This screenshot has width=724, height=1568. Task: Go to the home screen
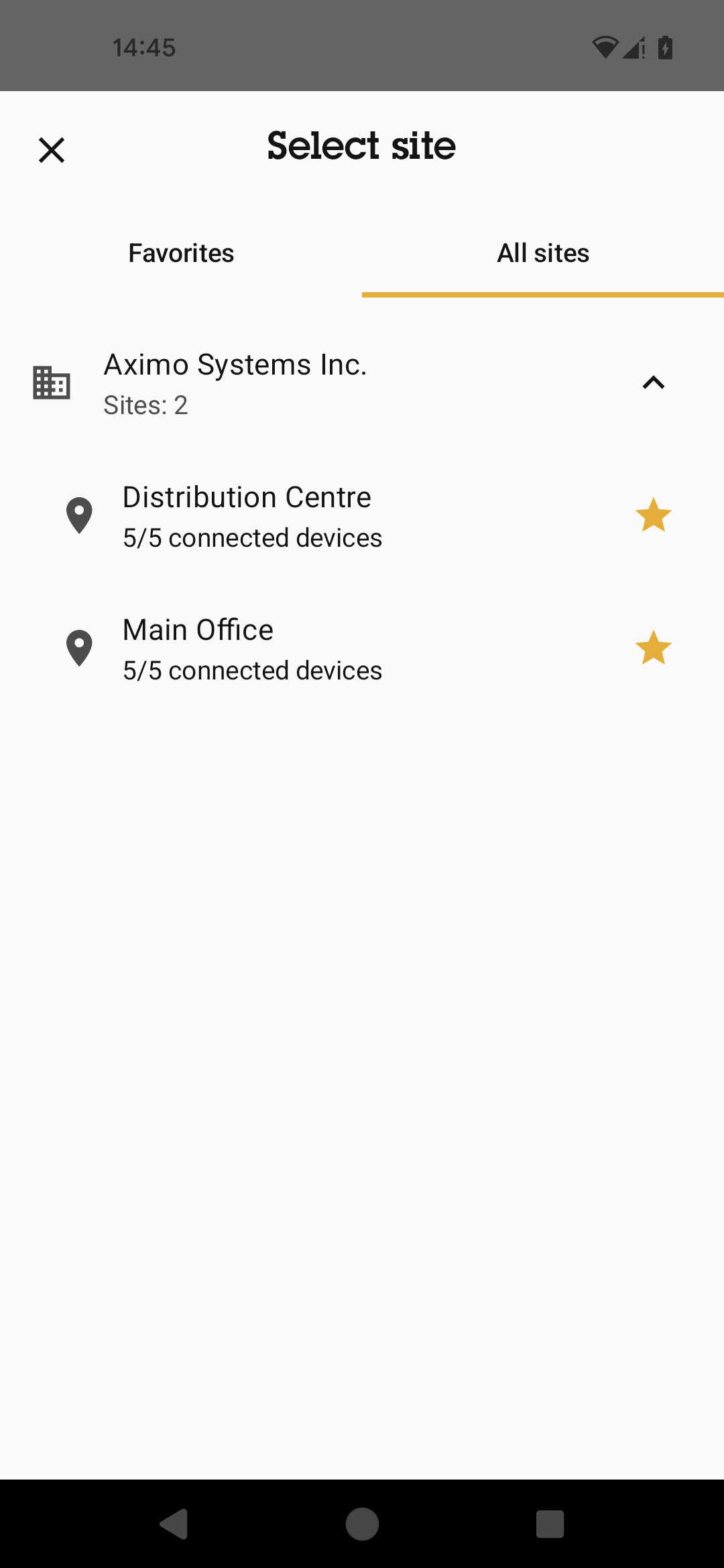[x=362, y=1524]
